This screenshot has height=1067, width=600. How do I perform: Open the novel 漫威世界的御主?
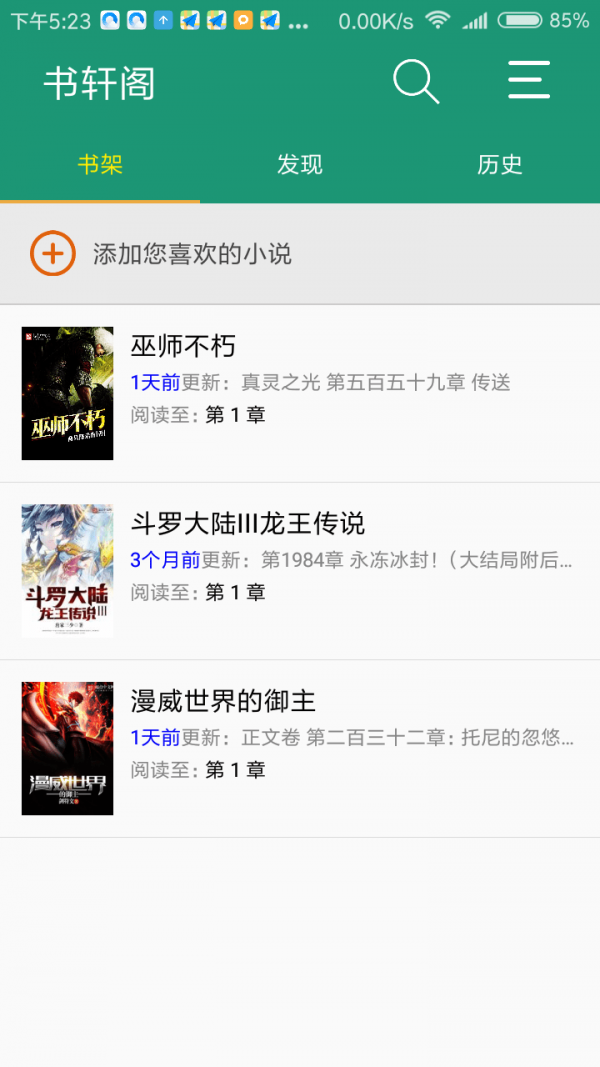[x=300, y=749]
